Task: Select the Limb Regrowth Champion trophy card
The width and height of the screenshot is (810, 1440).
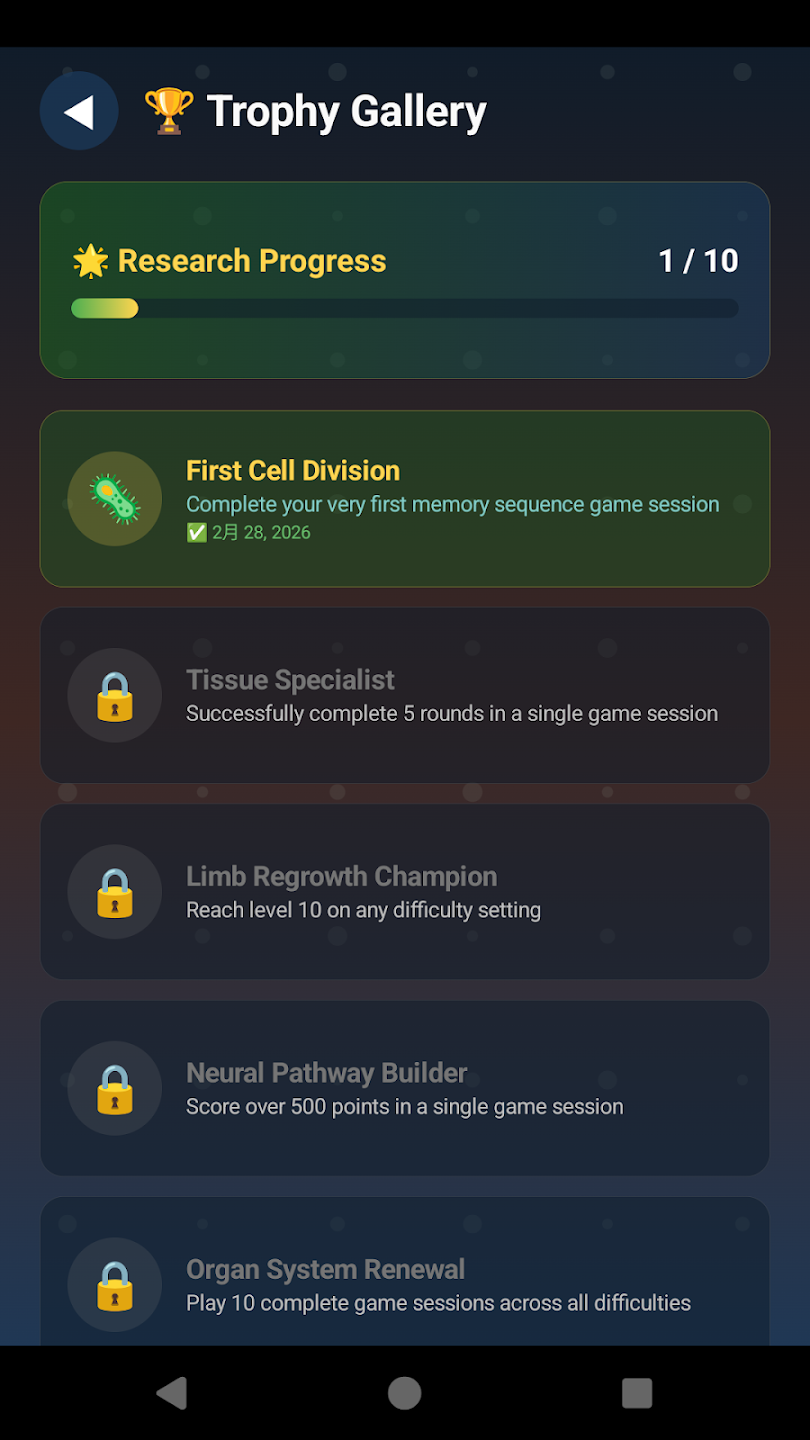Action: pos(404,891)
